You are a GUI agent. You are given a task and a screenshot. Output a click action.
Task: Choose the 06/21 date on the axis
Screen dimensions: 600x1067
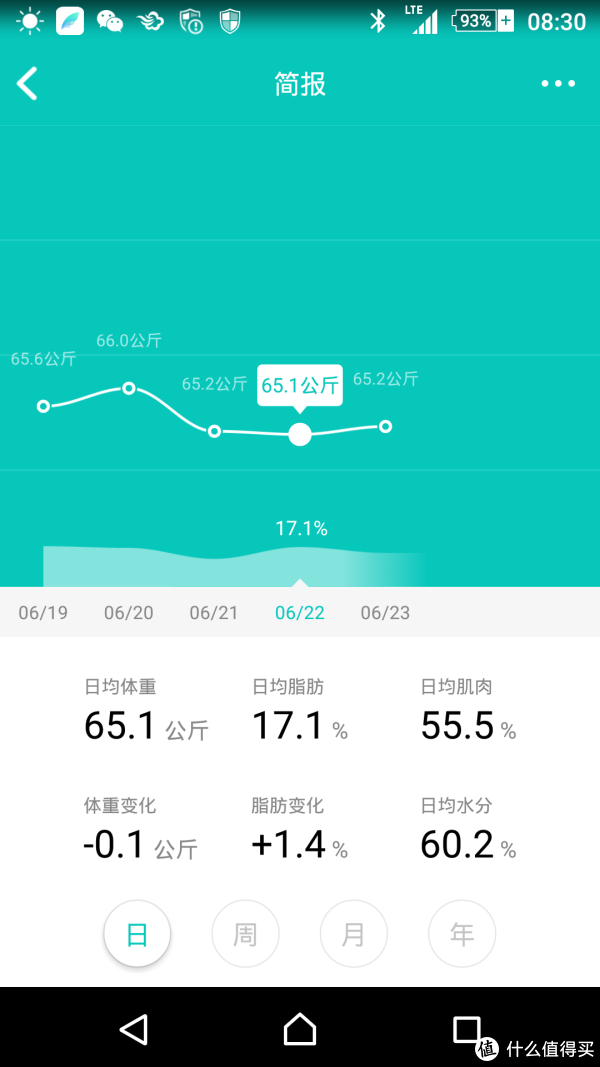[214, 612]
